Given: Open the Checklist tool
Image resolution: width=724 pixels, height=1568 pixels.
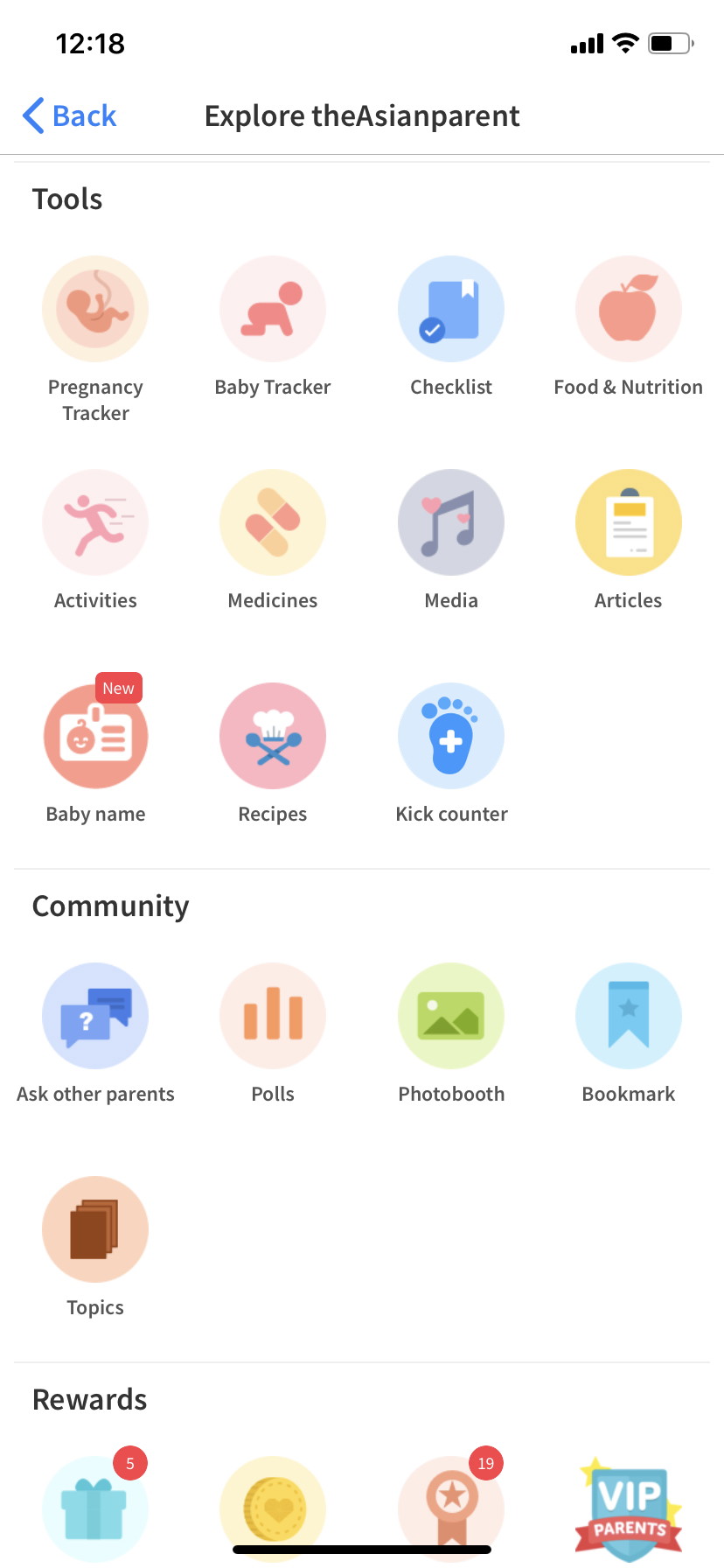Looking at the screenshot, I should click(451, 310).
